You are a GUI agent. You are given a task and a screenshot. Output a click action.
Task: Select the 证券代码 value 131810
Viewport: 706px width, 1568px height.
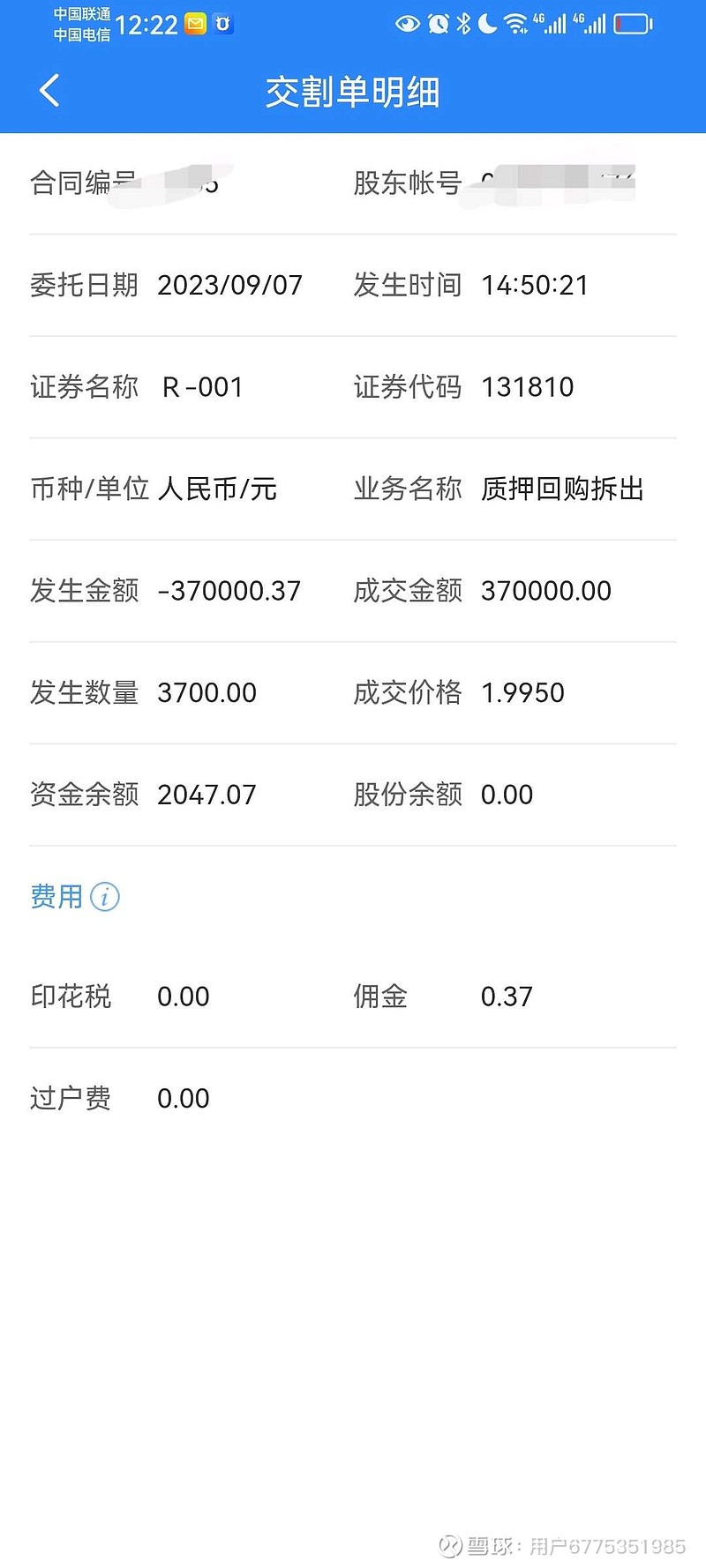point(528,386)
